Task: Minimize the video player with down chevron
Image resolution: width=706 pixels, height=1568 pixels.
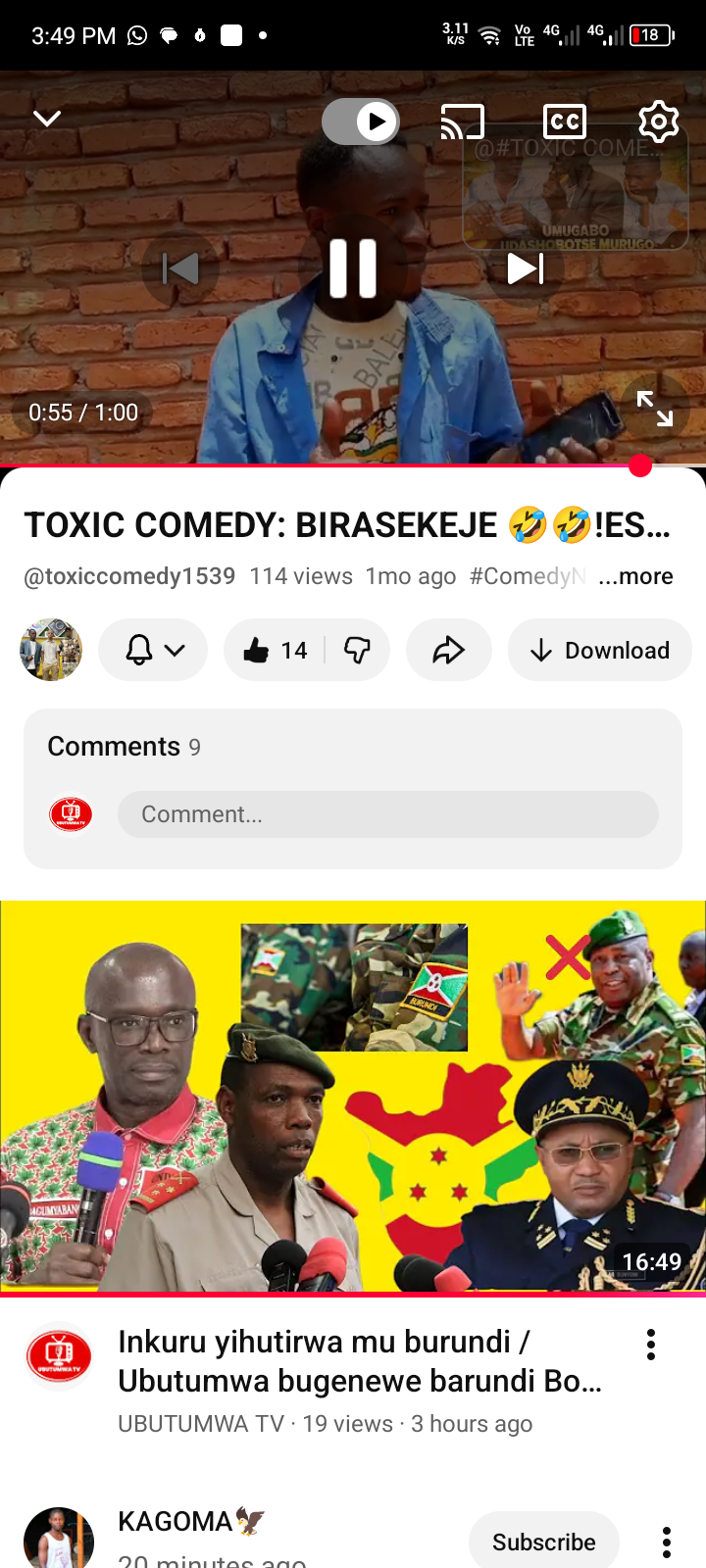Action: point(47,119)
